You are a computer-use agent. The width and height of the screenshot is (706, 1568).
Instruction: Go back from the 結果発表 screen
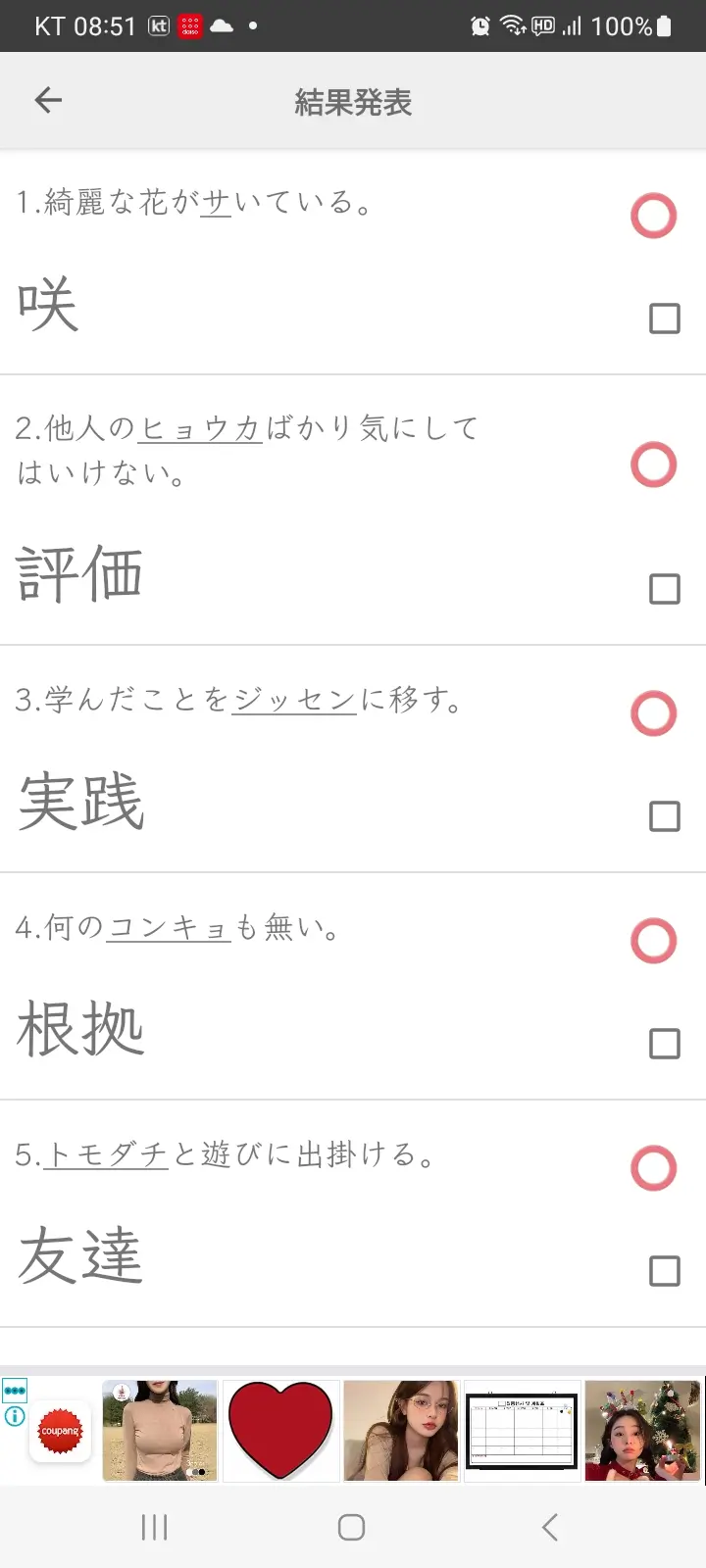[x=48, y=100]
